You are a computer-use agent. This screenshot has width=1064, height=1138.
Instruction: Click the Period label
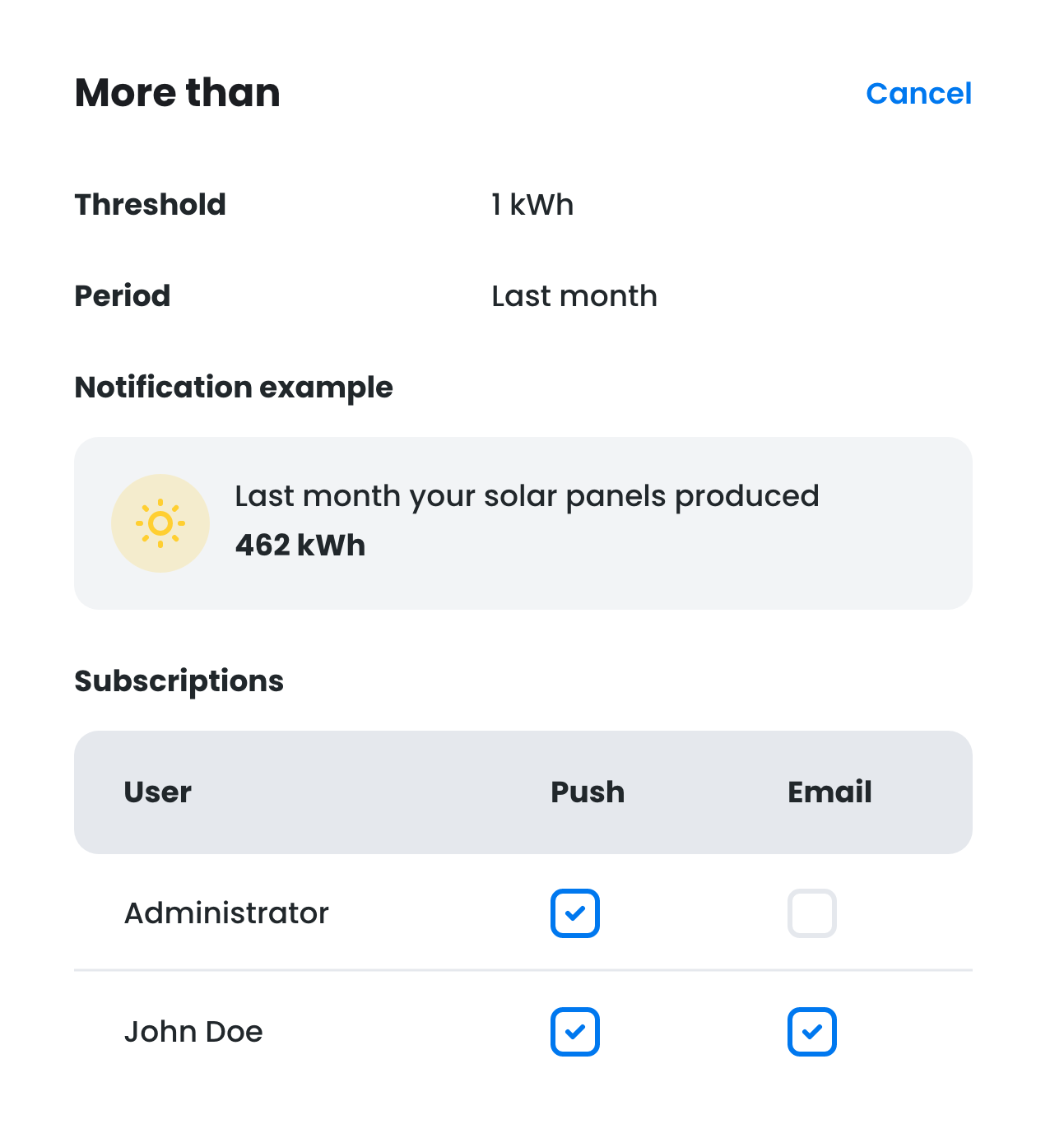(122, 295)
